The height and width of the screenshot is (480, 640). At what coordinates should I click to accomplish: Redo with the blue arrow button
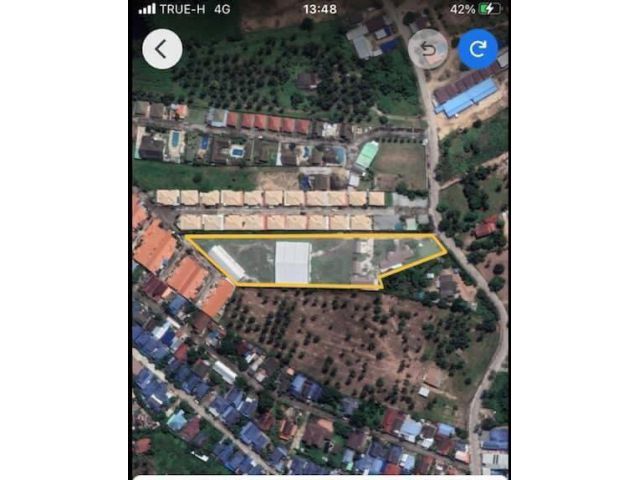pyautogui.click(x=478, y=48)
